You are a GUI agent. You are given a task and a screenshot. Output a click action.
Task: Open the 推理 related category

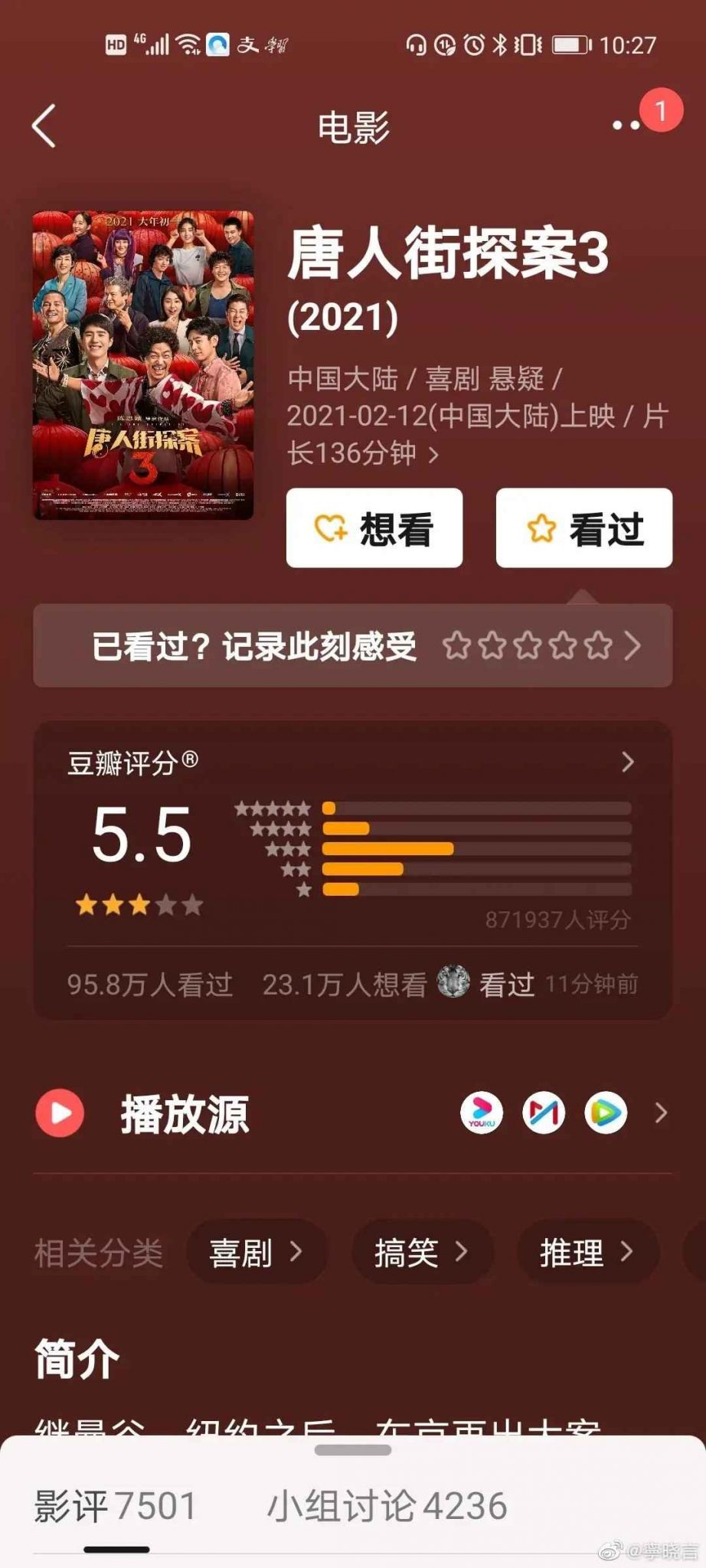coord(587,1252)
